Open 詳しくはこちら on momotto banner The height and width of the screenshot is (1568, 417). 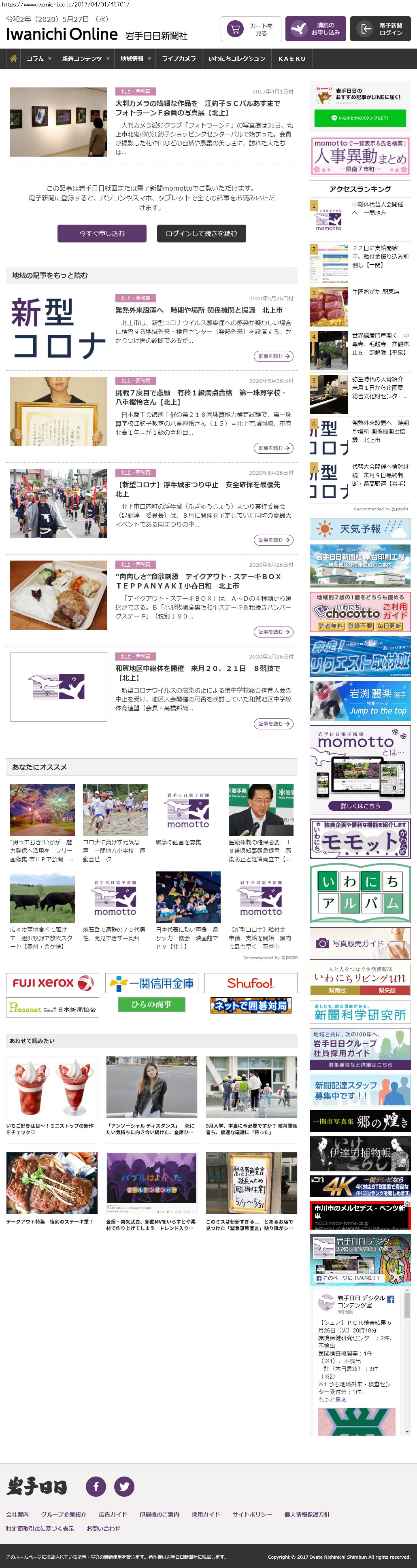[x=360, y=805]
